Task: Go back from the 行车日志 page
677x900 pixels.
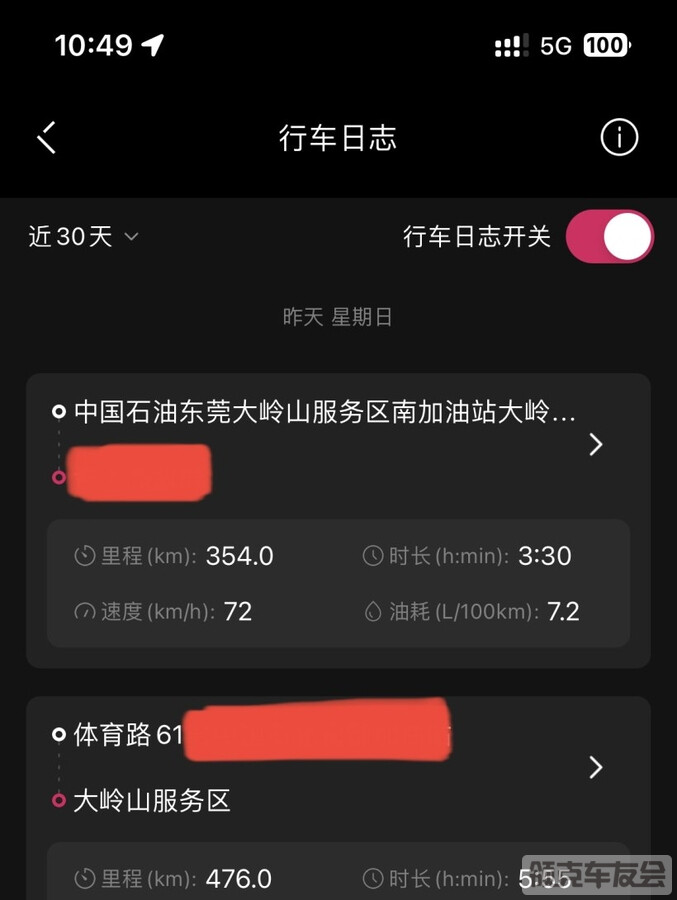Action: [46, 138]
